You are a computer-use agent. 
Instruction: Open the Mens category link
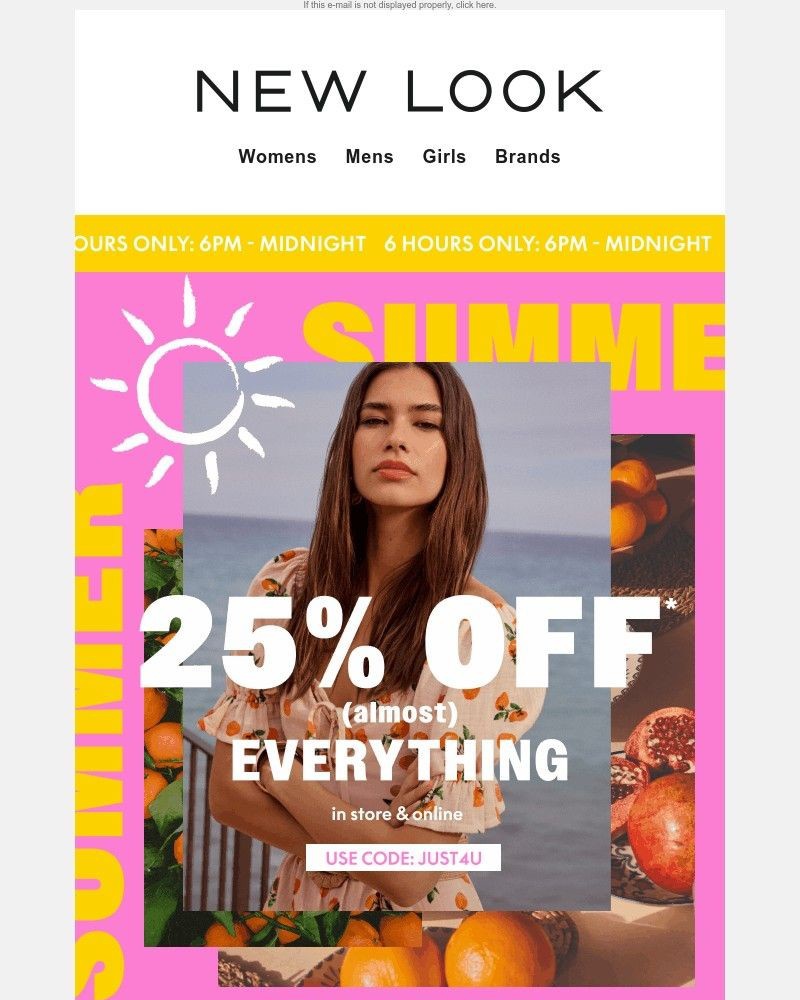click(x=369, y=157)
